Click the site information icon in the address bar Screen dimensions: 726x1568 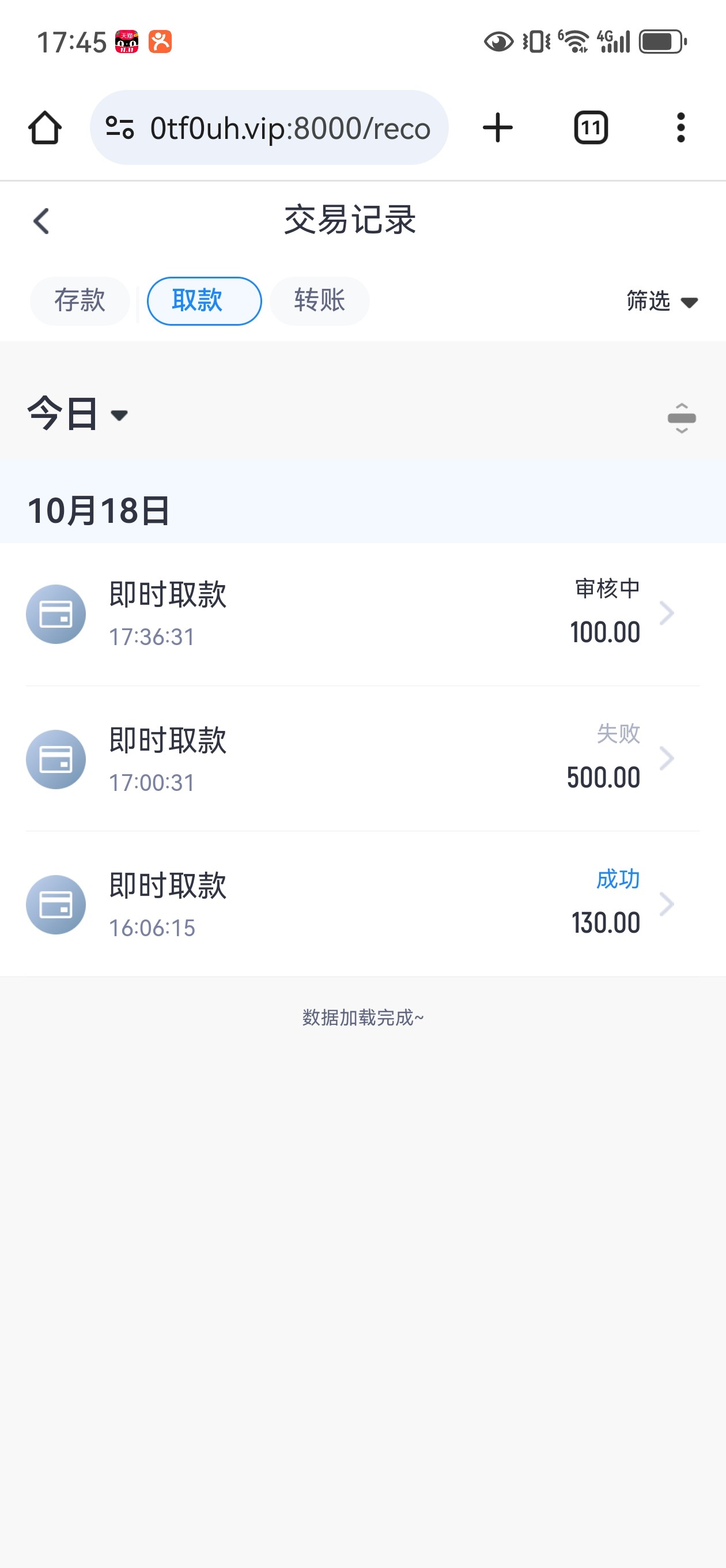click(121, 127)
